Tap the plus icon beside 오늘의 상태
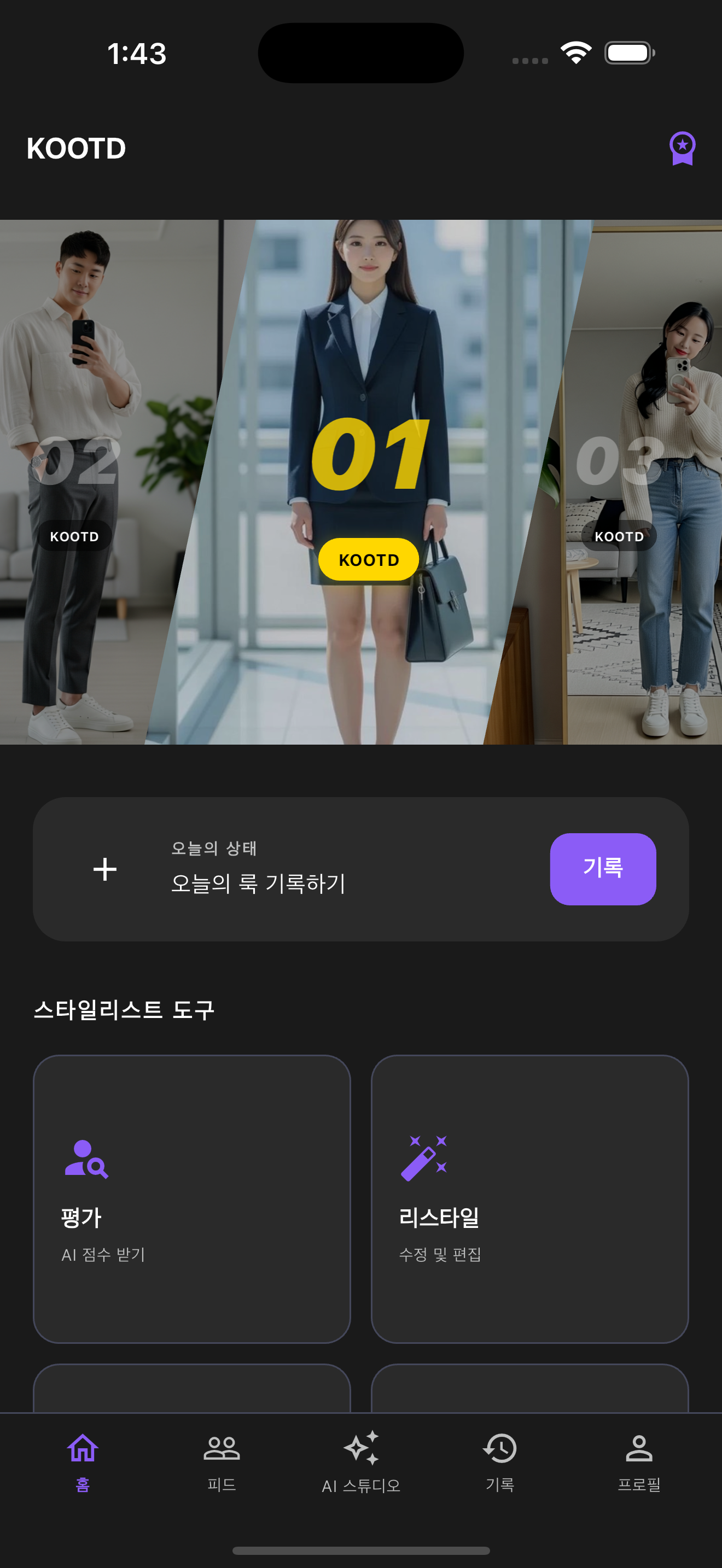722x1568 pixels. tap(104, 869)
